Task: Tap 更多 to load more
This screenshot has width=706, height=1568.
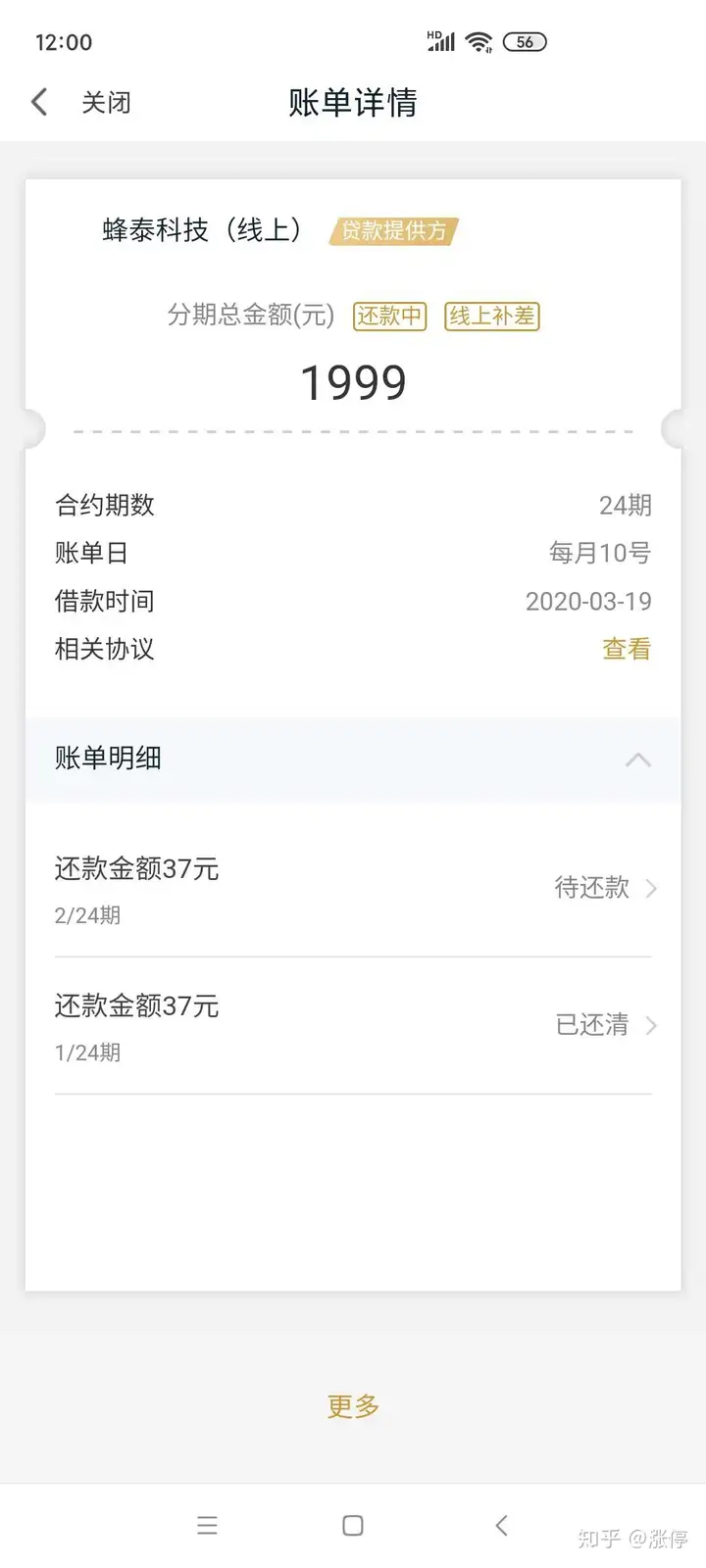Action: point(353,1406)
